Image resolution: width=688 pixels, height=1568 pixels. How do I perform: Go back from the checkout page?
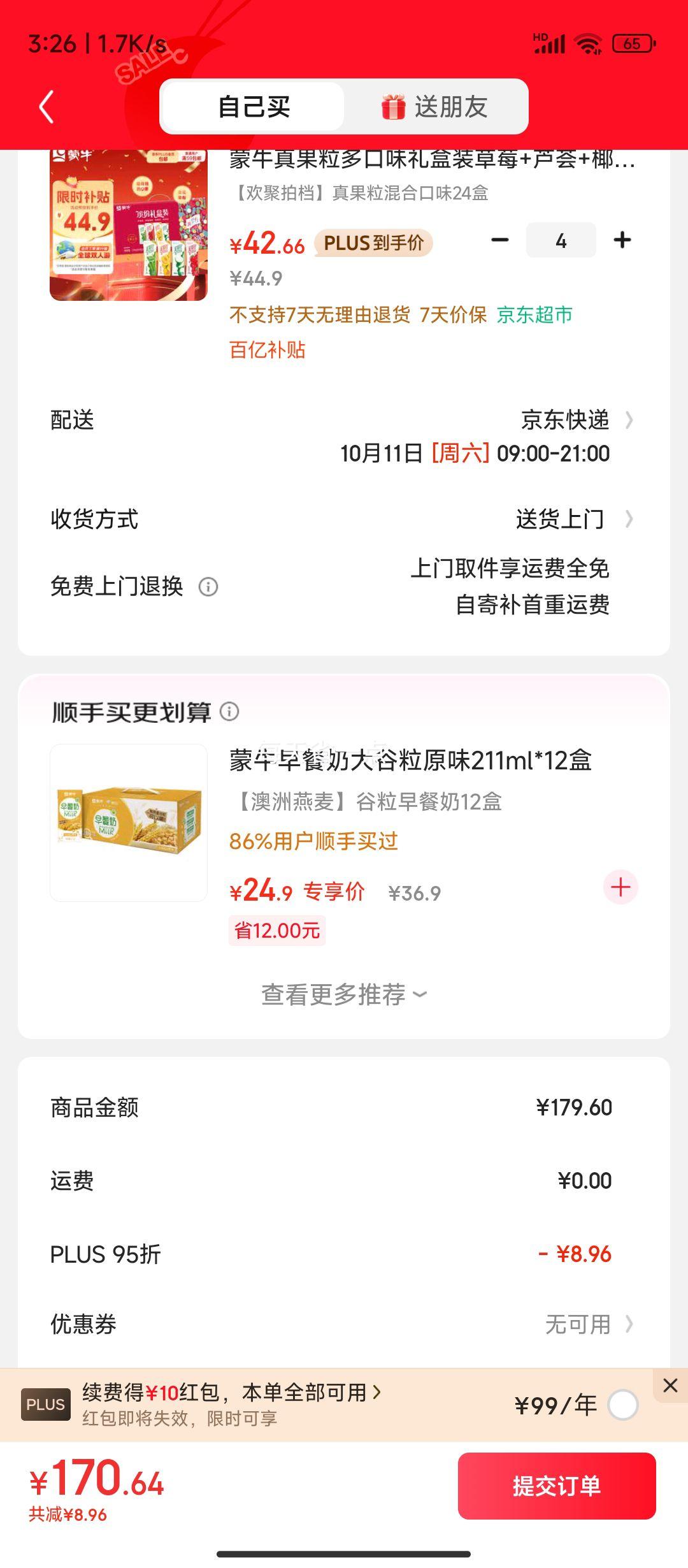(47, 106)
